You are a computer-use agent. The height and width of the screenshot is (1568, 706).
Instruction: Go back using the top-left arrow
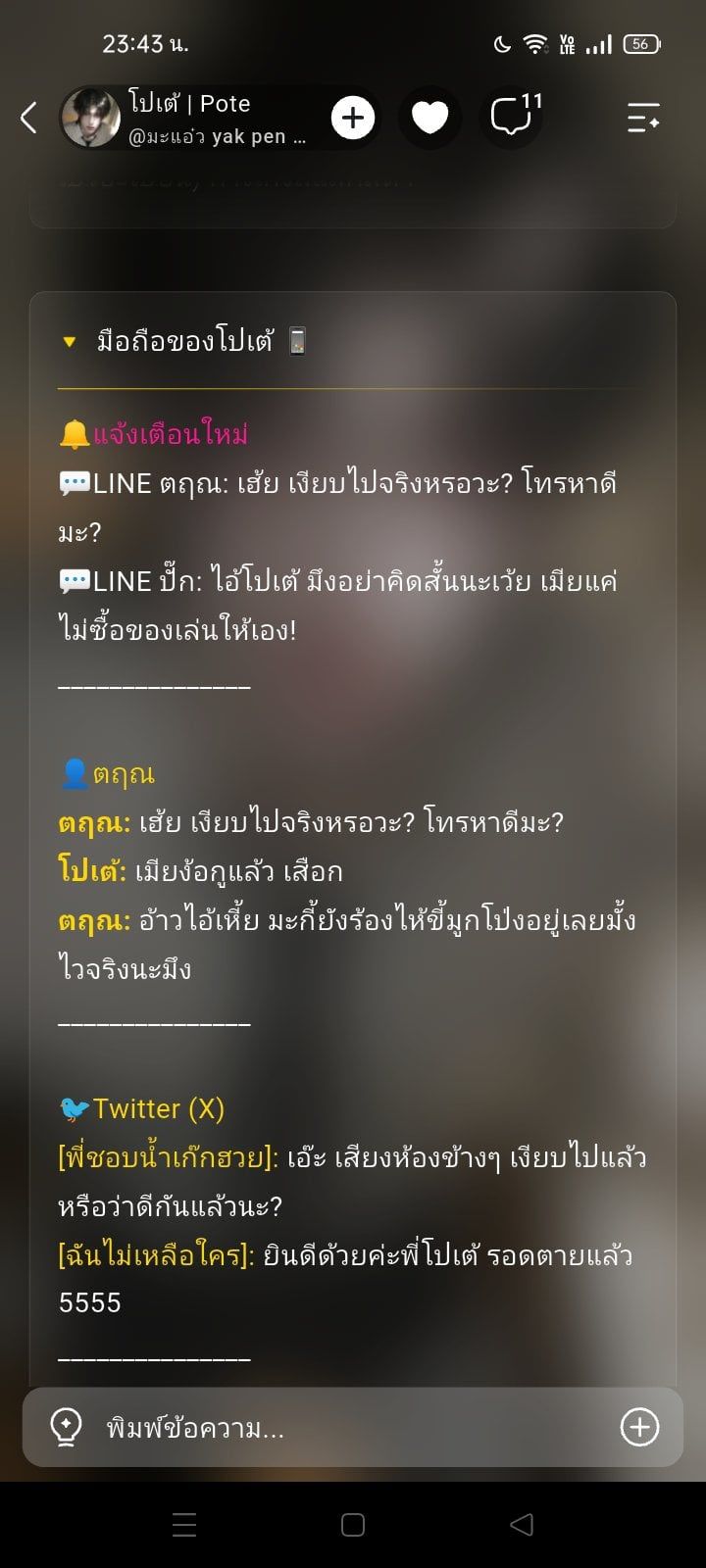coord(28,119)
